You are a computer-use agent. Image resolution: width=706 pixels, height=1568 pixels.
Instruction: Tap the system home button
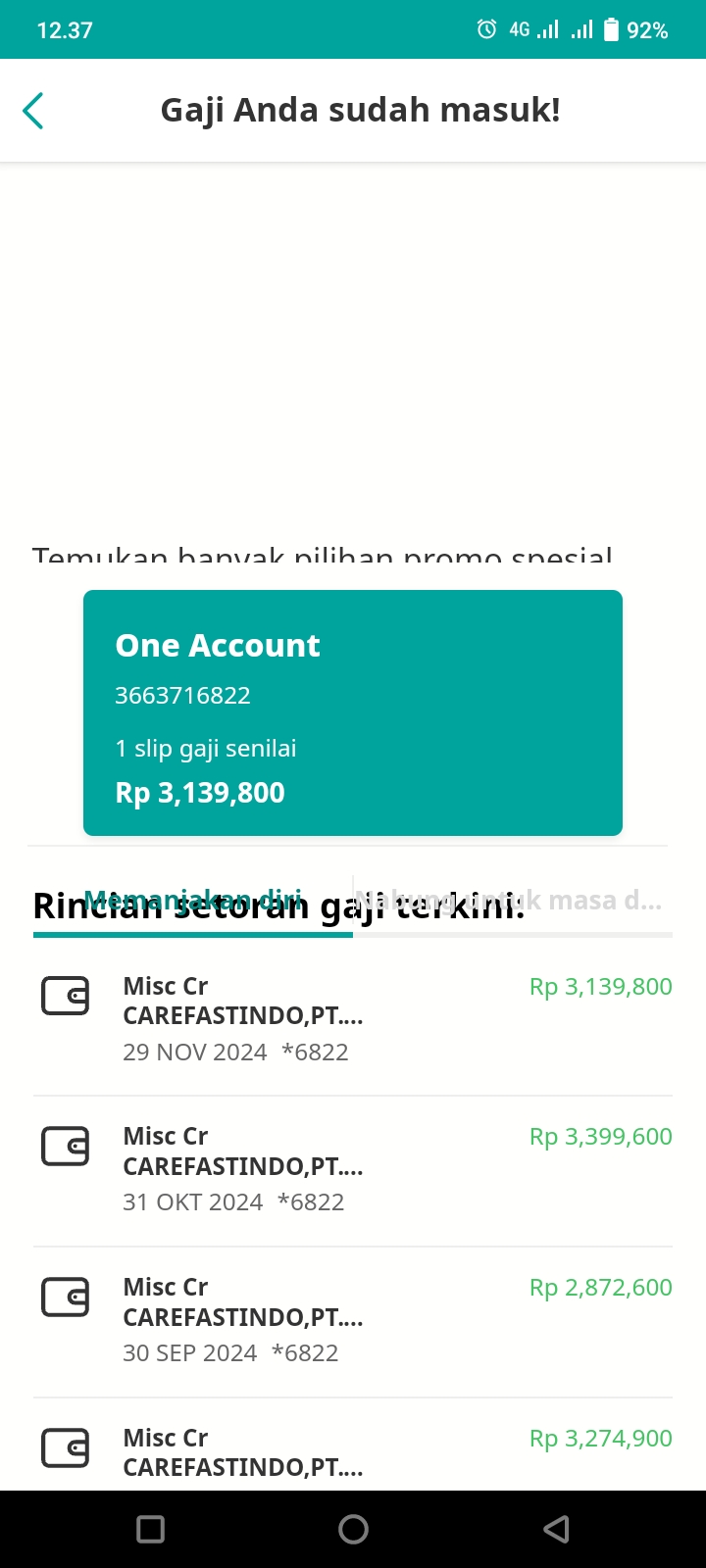tap(353, 1529)
